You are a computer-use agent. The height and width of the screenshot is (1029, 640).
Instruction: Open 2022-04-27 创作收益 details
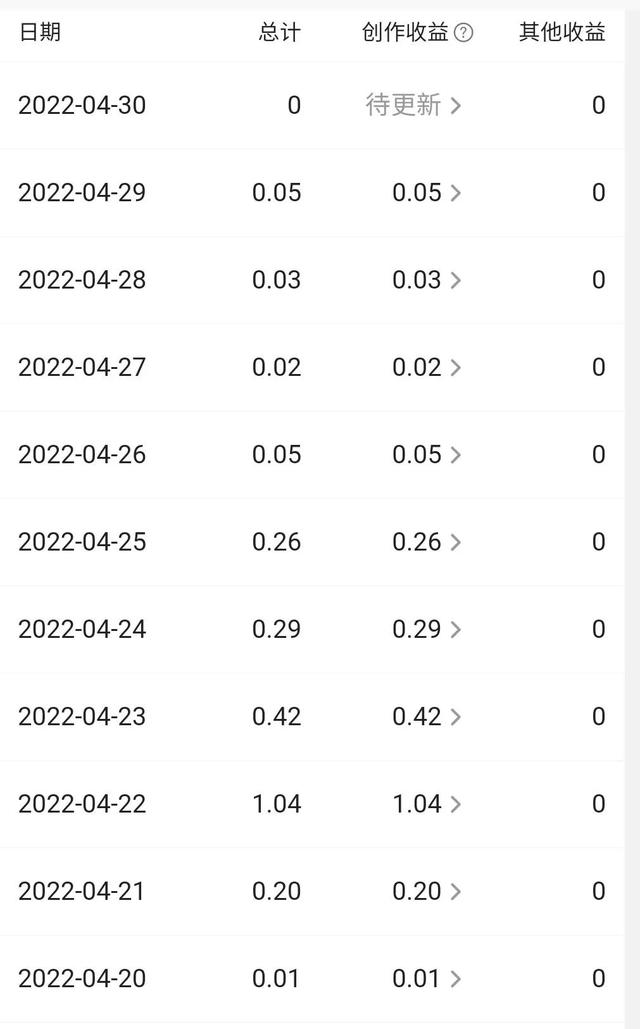[426, 367]
